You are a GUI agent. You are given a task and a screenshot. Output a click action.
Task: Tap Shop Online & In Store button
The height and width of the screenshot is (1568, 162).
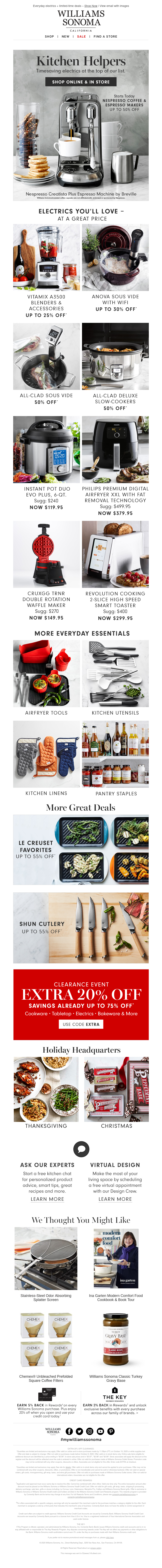pos(81,82)
